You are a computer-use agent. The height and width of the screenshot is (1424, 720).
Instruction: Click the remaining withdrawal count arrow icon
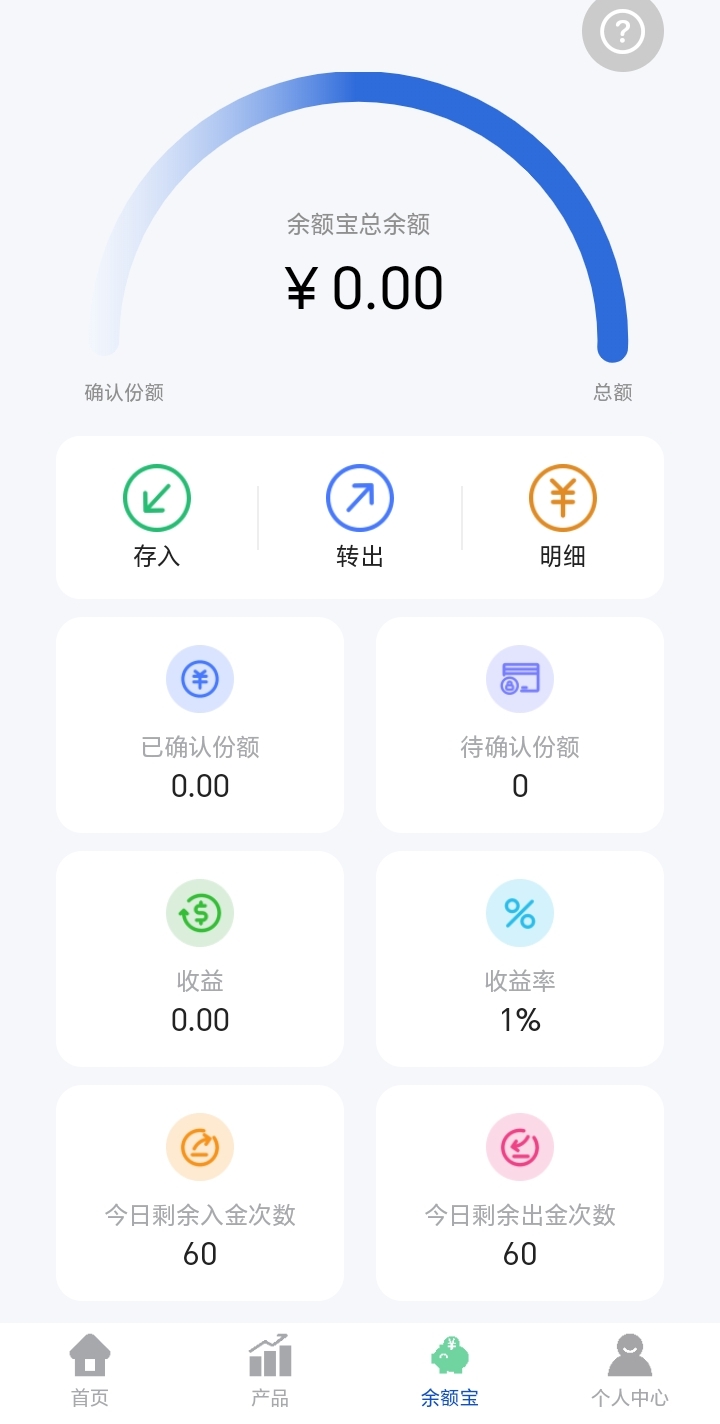tap(519, 1146)
